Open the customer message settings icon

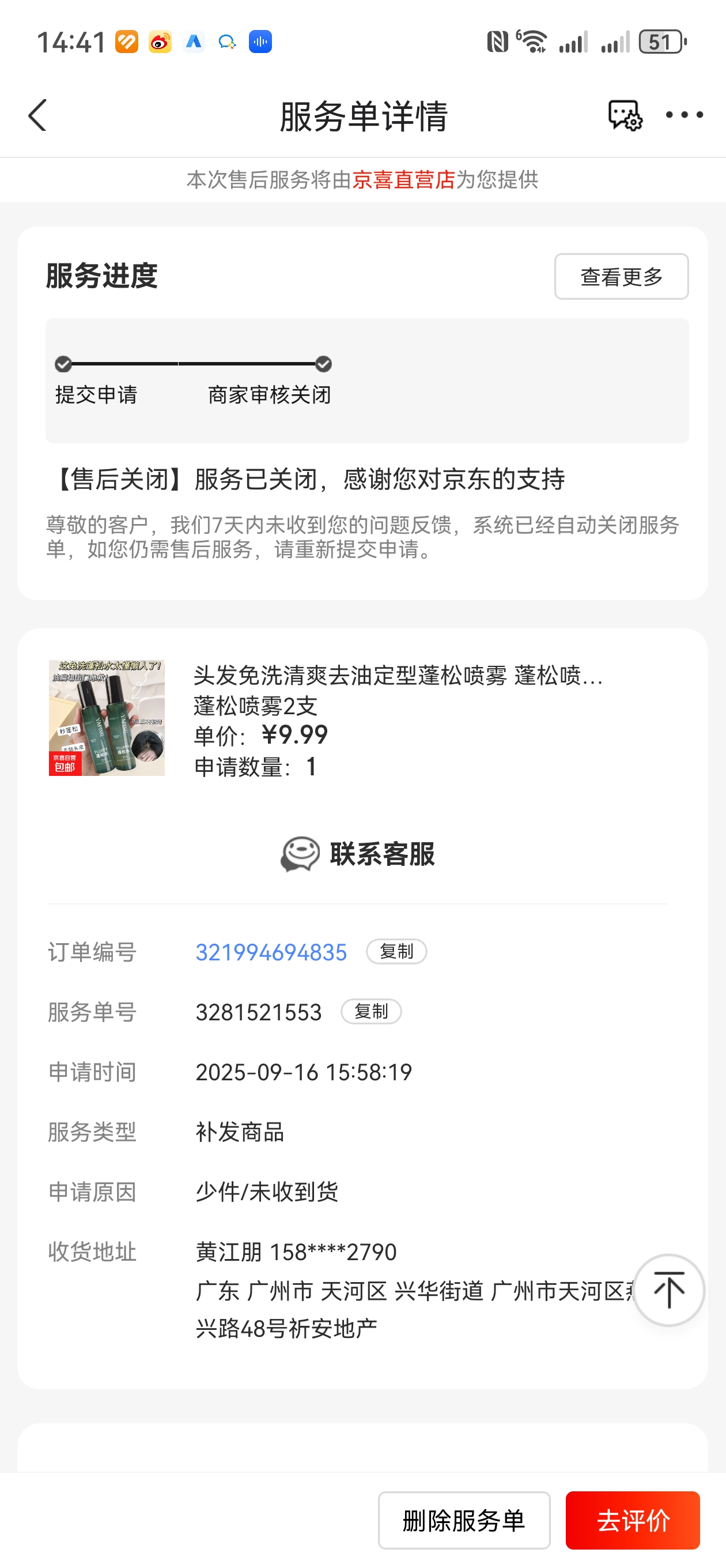pos(625,115)
